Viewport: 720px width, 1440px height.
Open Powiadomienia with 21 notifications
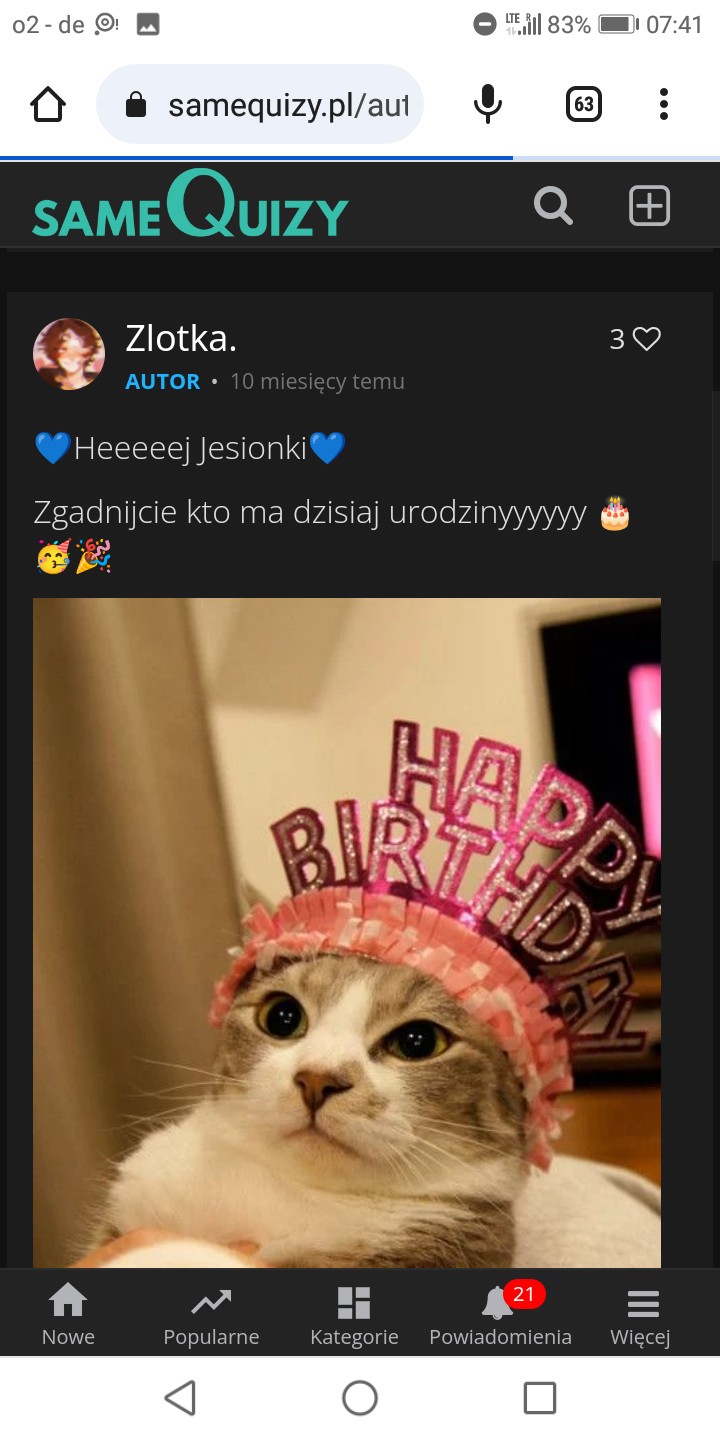pos(500,1315)
